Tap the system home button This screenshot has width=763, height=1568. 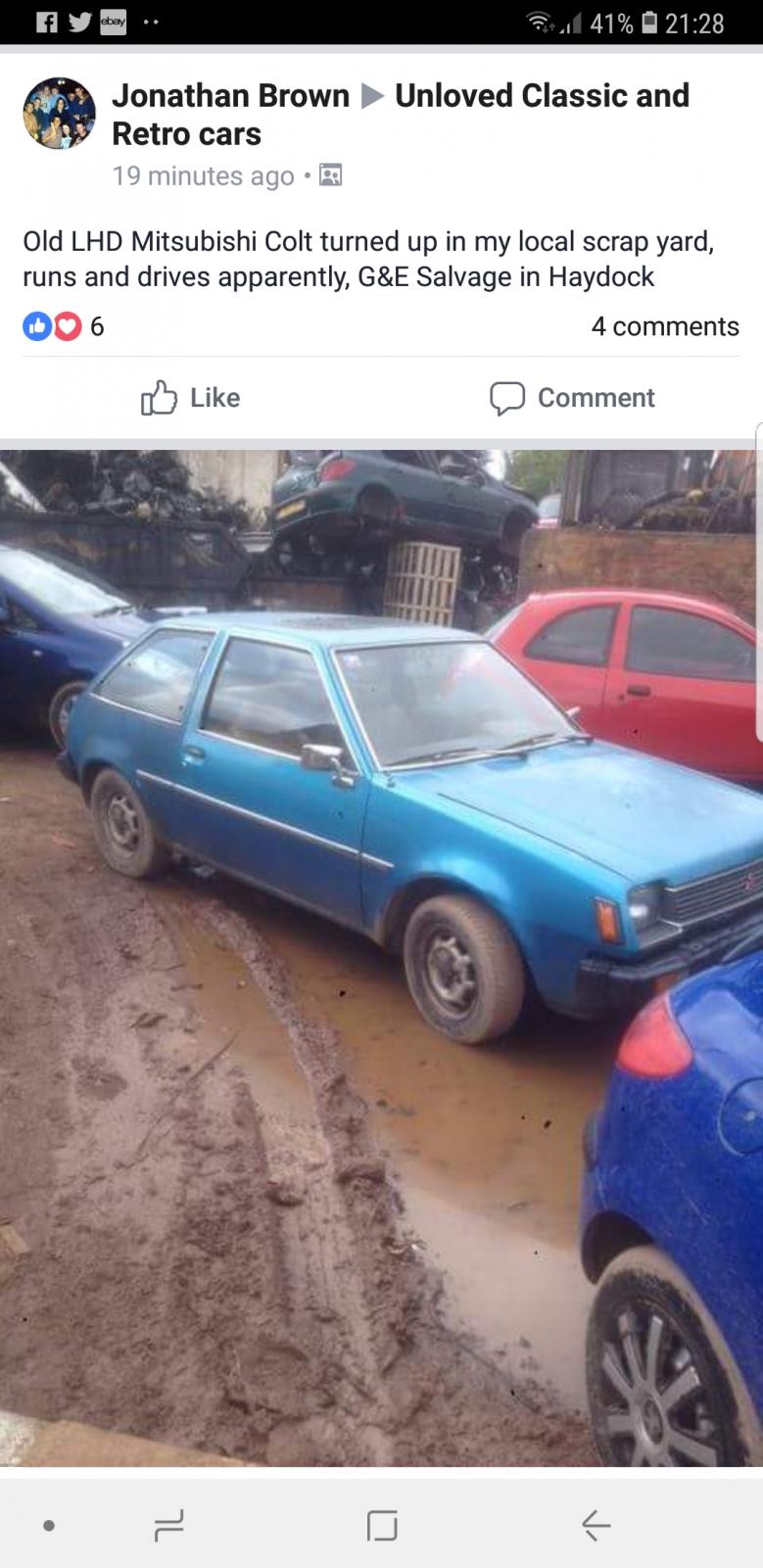coord(382,1525)
